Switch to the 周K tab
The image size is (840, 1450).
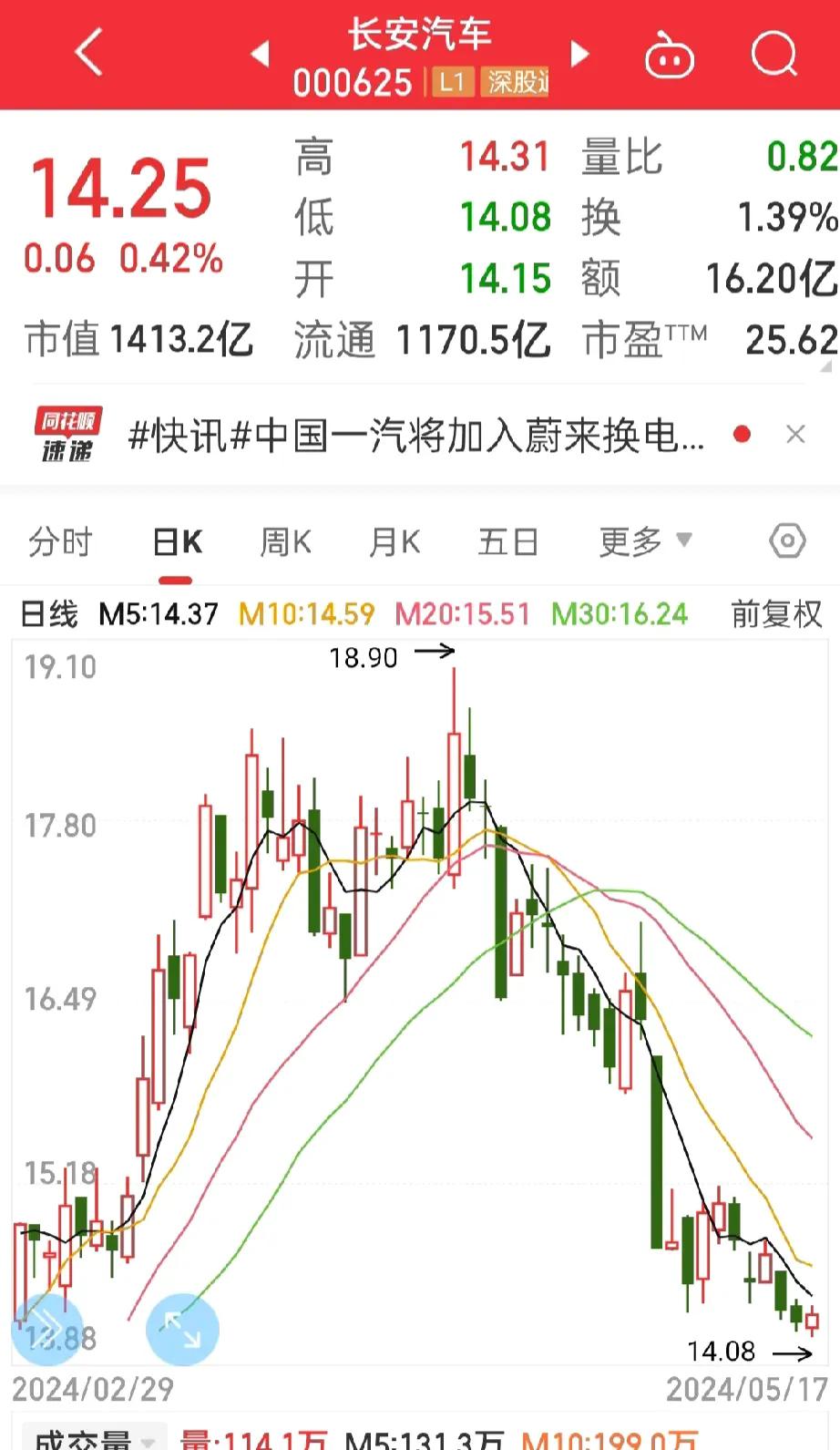pyautogui.click(x=284, y=540)
